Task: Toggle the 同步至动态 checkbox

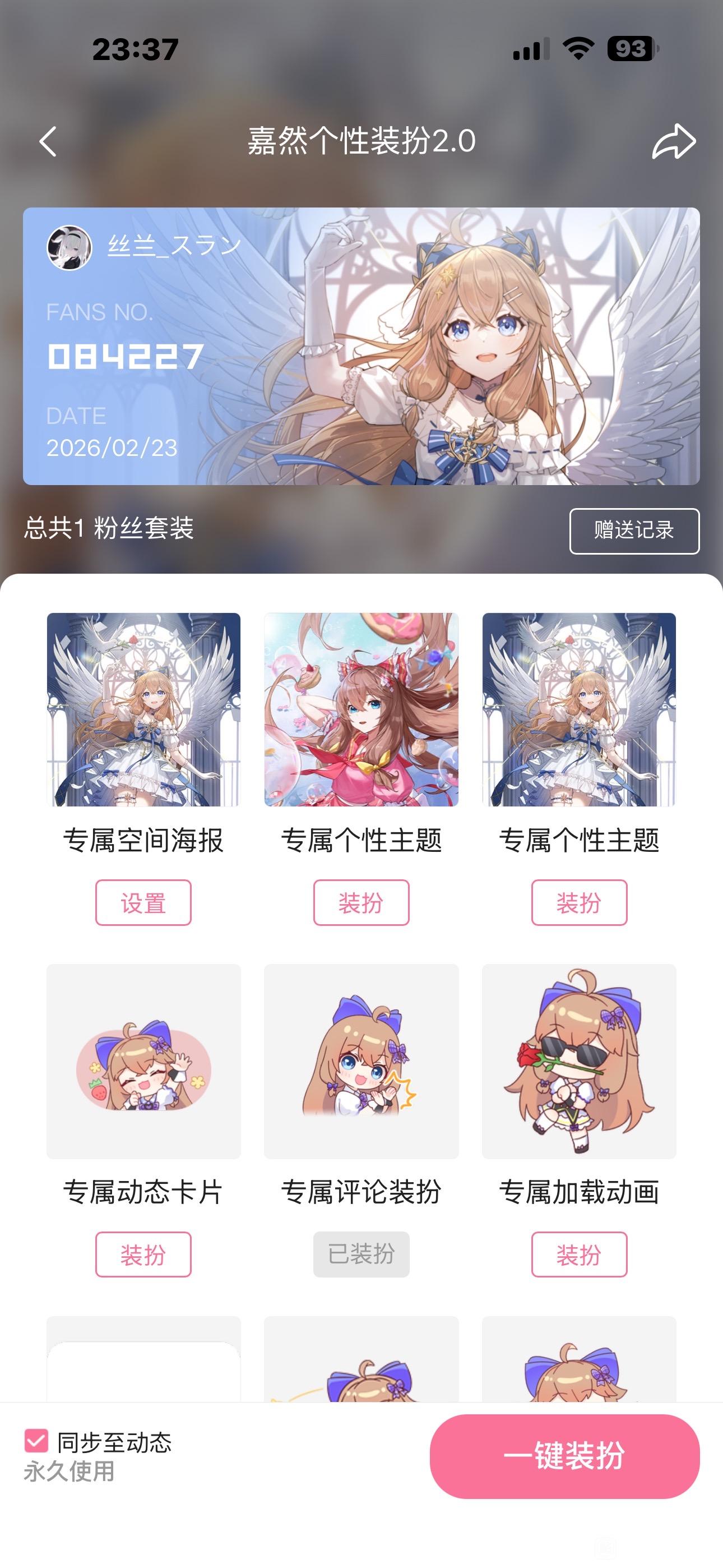Action: pyautogui.click(x=36, y=1441)
